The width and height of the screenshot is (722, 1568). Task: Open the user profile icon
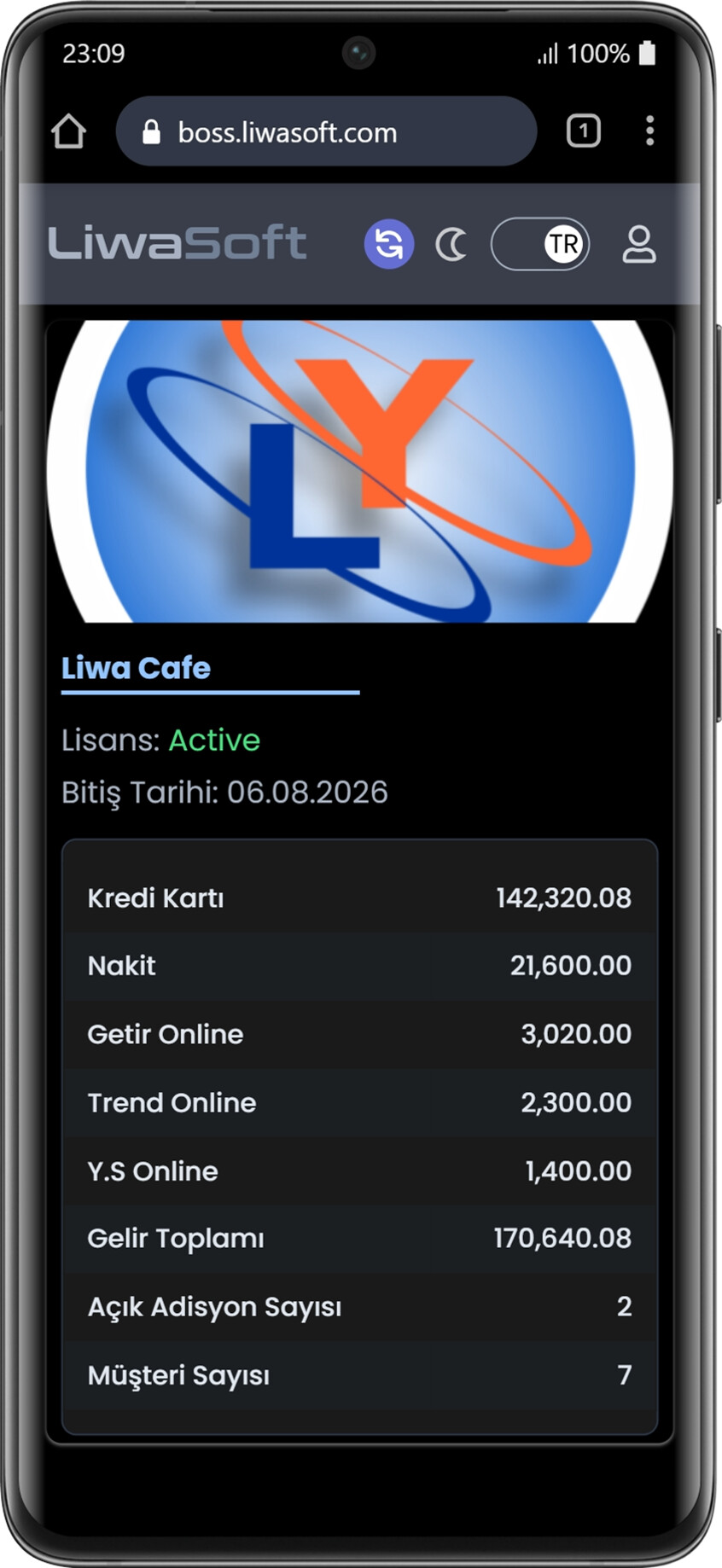(638, 245)
